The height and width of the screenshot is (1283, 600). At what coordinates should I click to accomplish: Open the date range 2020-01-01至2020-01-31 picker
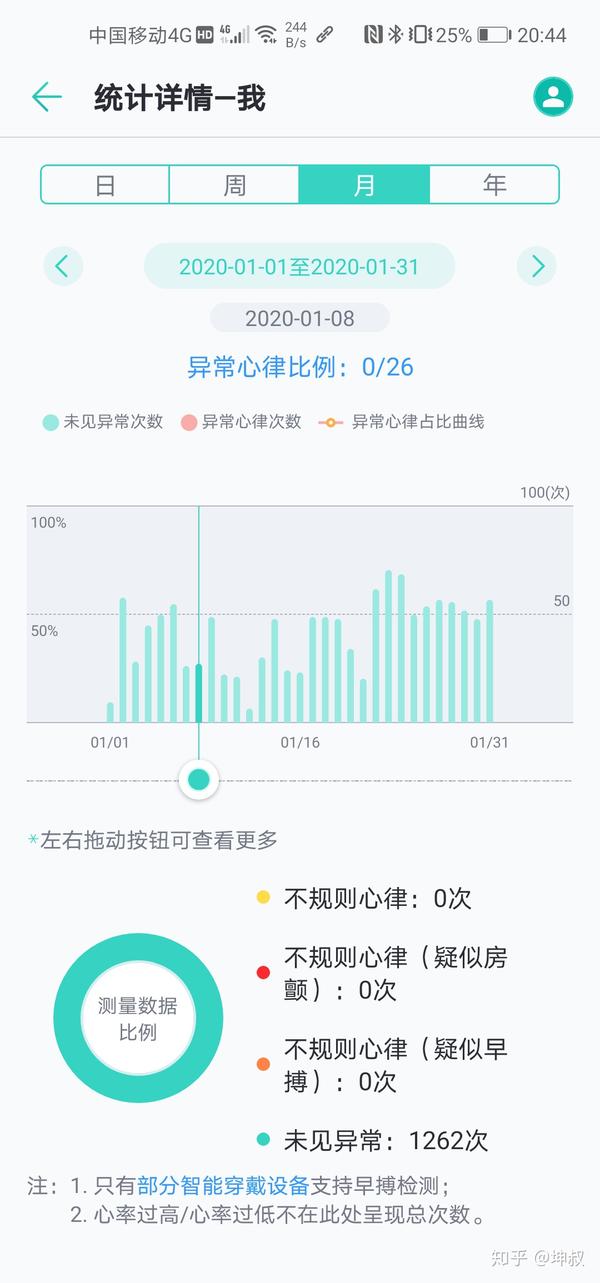point(299,267)
